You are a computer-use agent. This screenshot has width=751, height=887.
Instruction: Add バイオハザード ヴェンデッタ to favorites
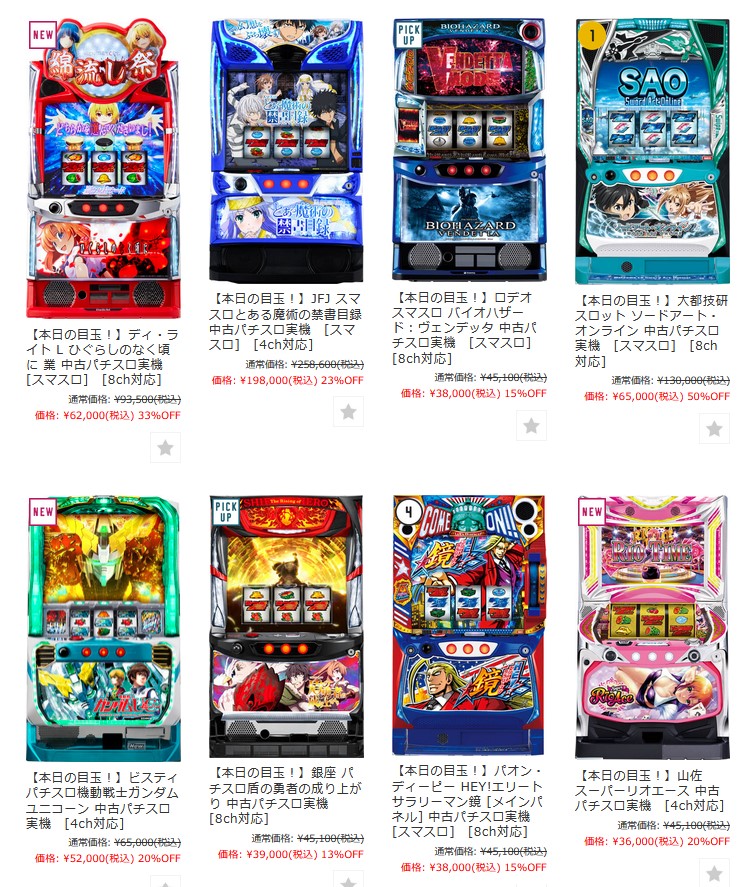[531, 425]
